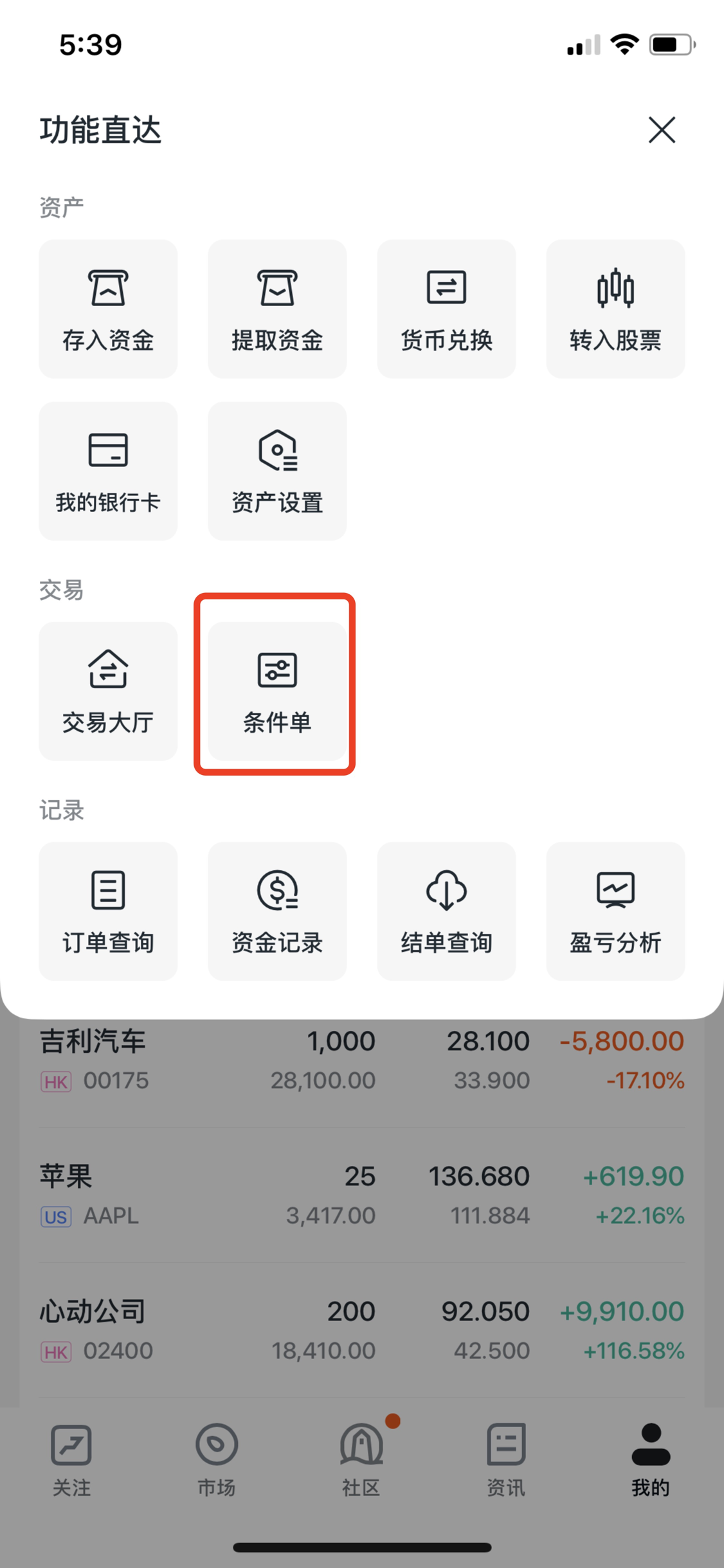Screen dimensions: 724x1568
Task: Open 条件单 conditional orders
Action: click(x=277, y=691)
